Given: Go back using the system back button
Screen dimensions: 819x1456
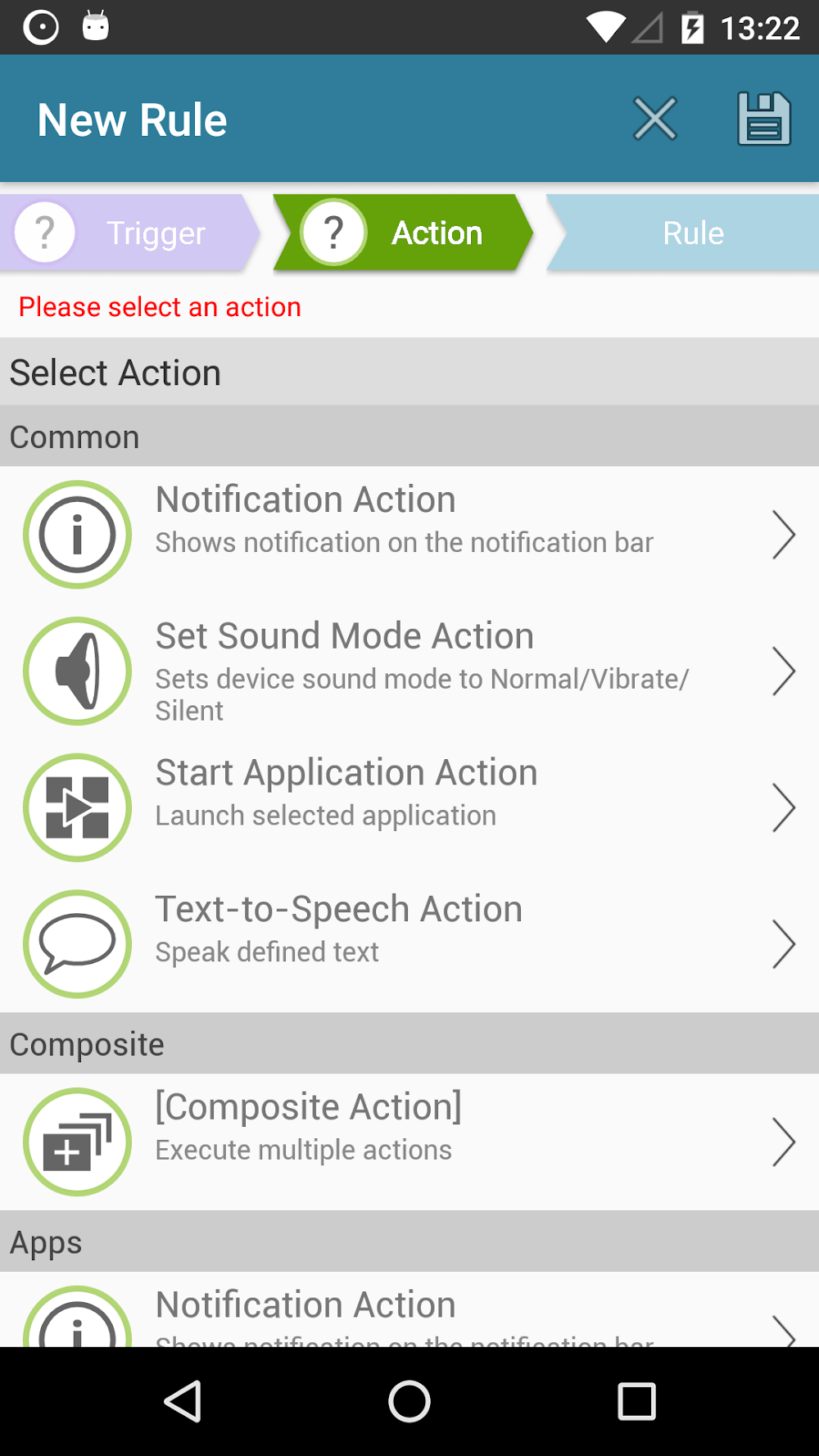Looking at the screenshot, I should click(183, 1401).
